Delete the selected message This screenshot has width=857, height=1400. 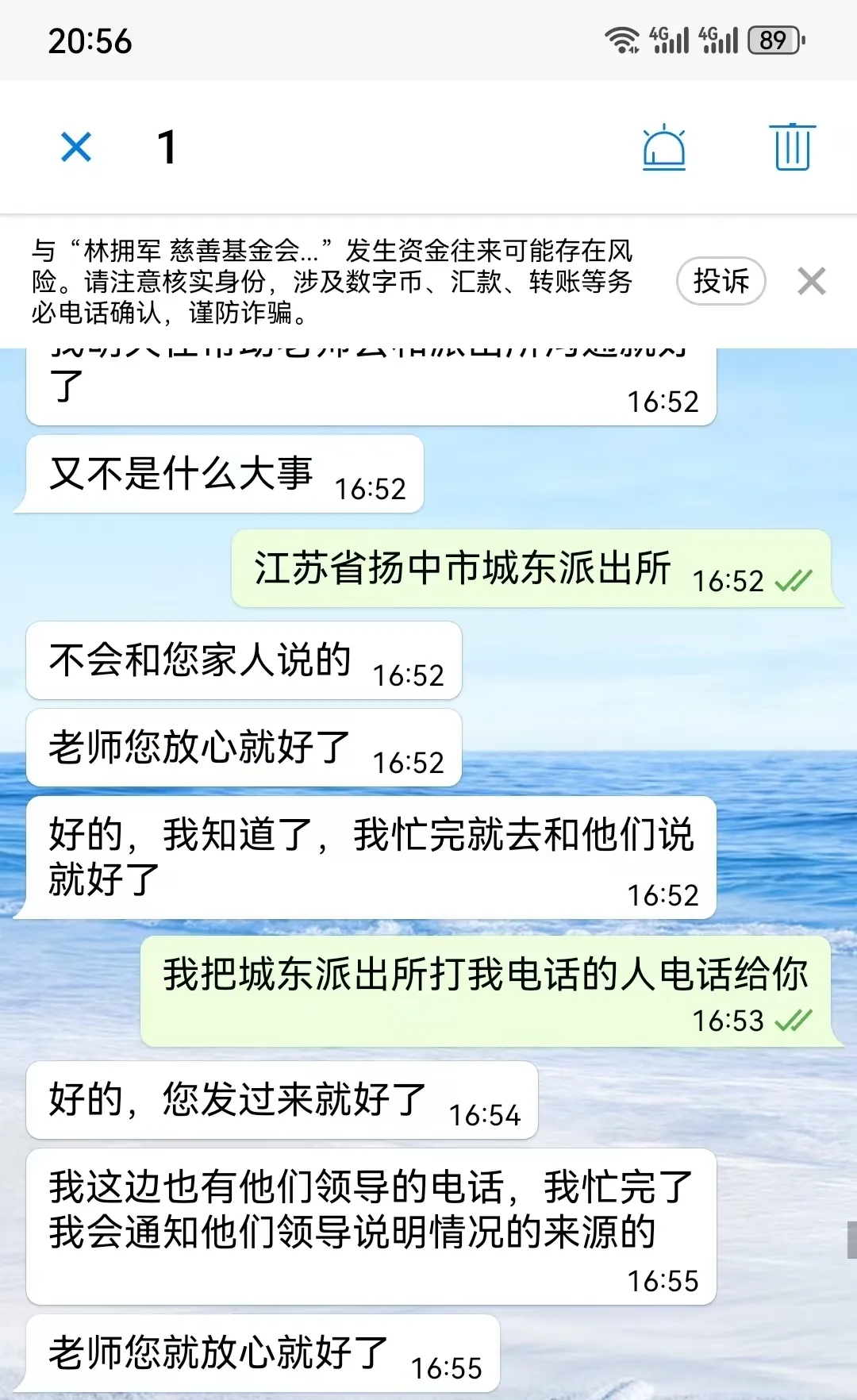pyautogui.click(x=792, y=147)
